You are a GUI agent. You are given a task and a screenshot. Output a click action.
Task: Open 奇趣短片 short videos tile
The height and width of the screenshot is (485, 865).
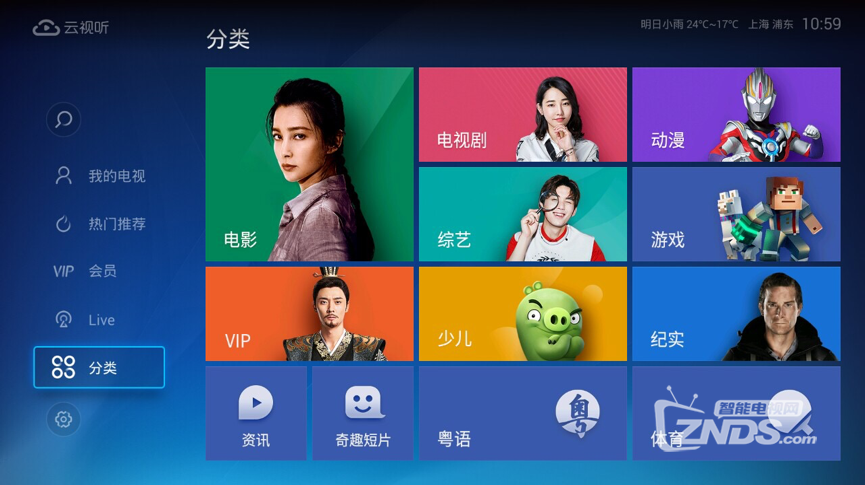tap(362, 413)
